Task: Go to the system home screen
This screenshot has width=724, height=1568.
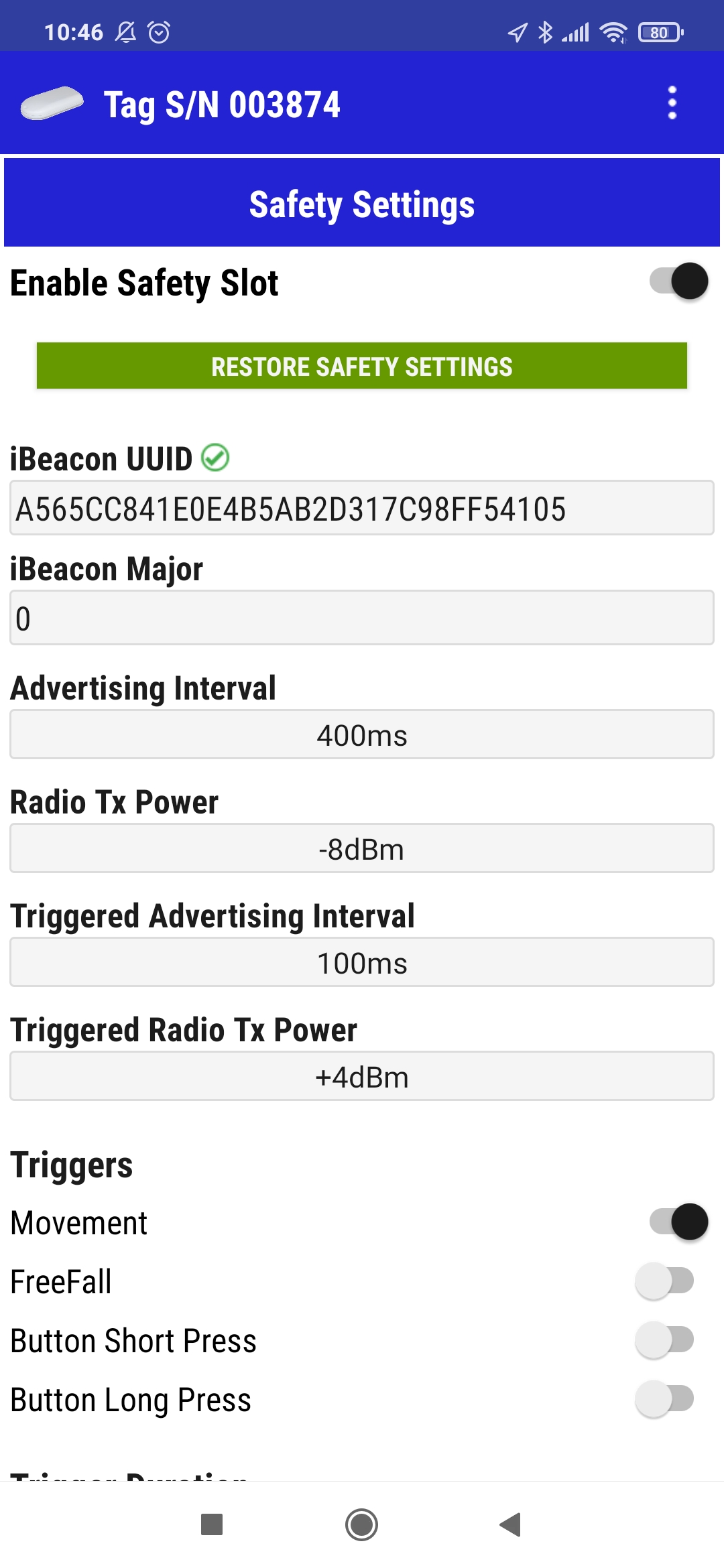Action: [362, 1524]
